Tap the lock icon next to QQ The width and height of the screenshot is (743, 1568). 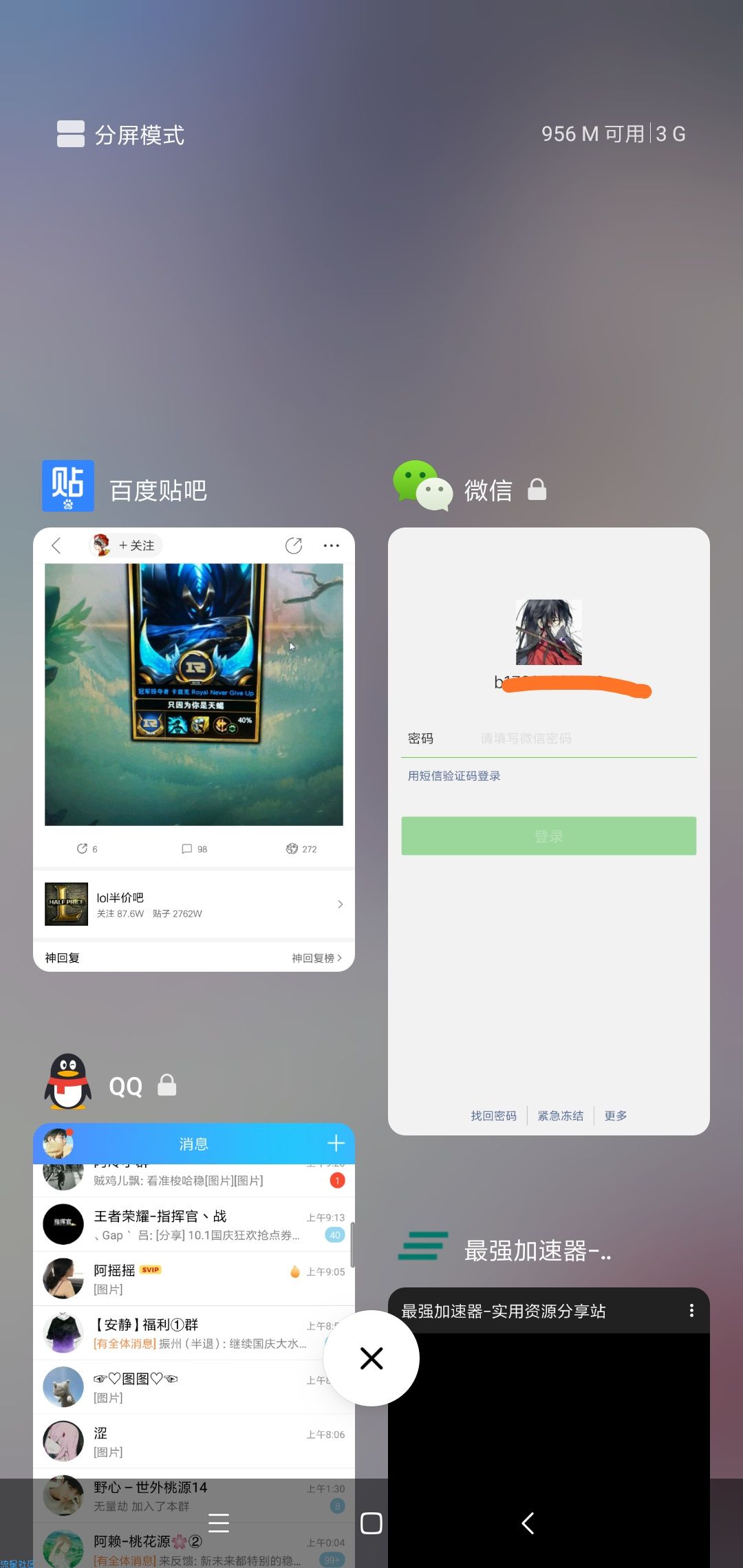pos(166,1086)
